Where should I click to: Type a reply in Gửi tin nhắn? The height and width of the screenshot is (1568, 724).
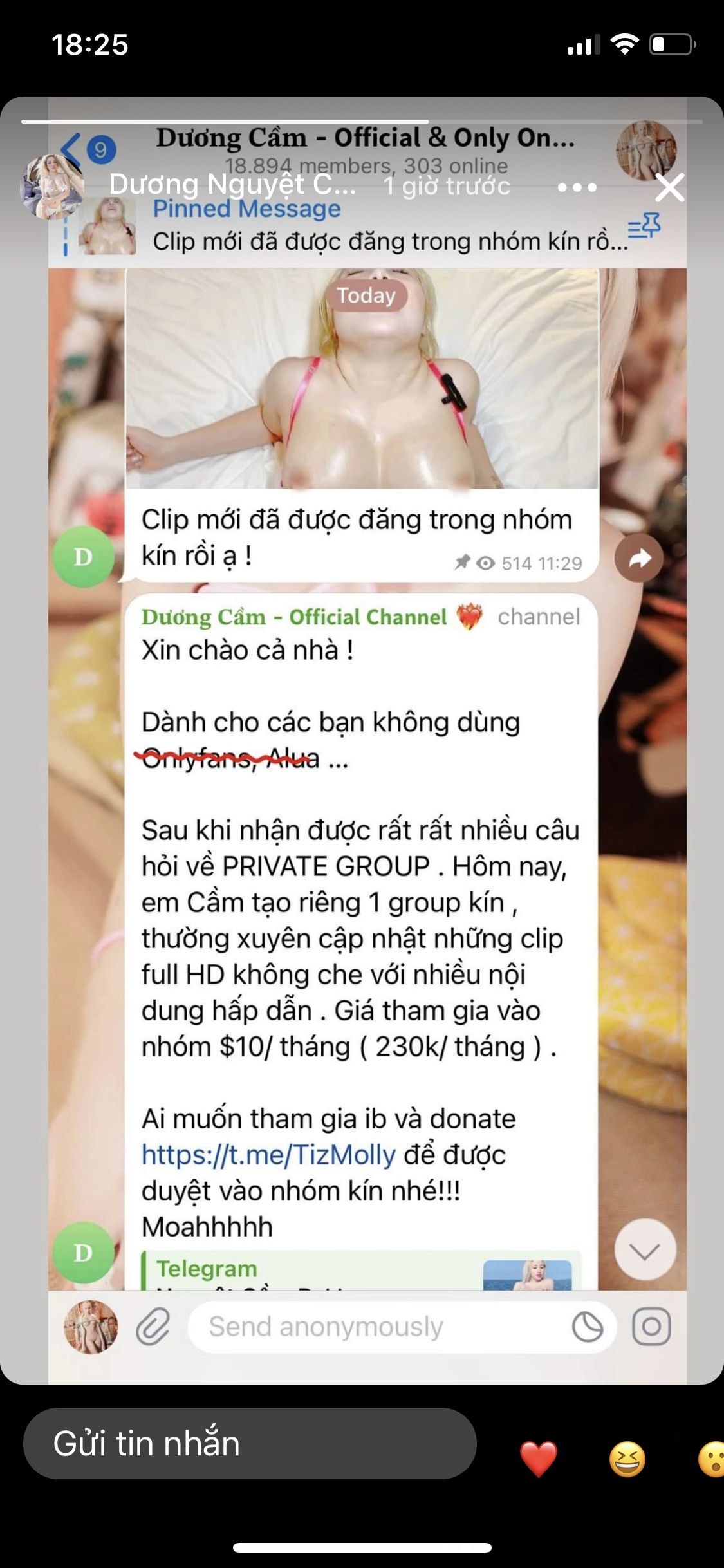[x=250, y=1443]
